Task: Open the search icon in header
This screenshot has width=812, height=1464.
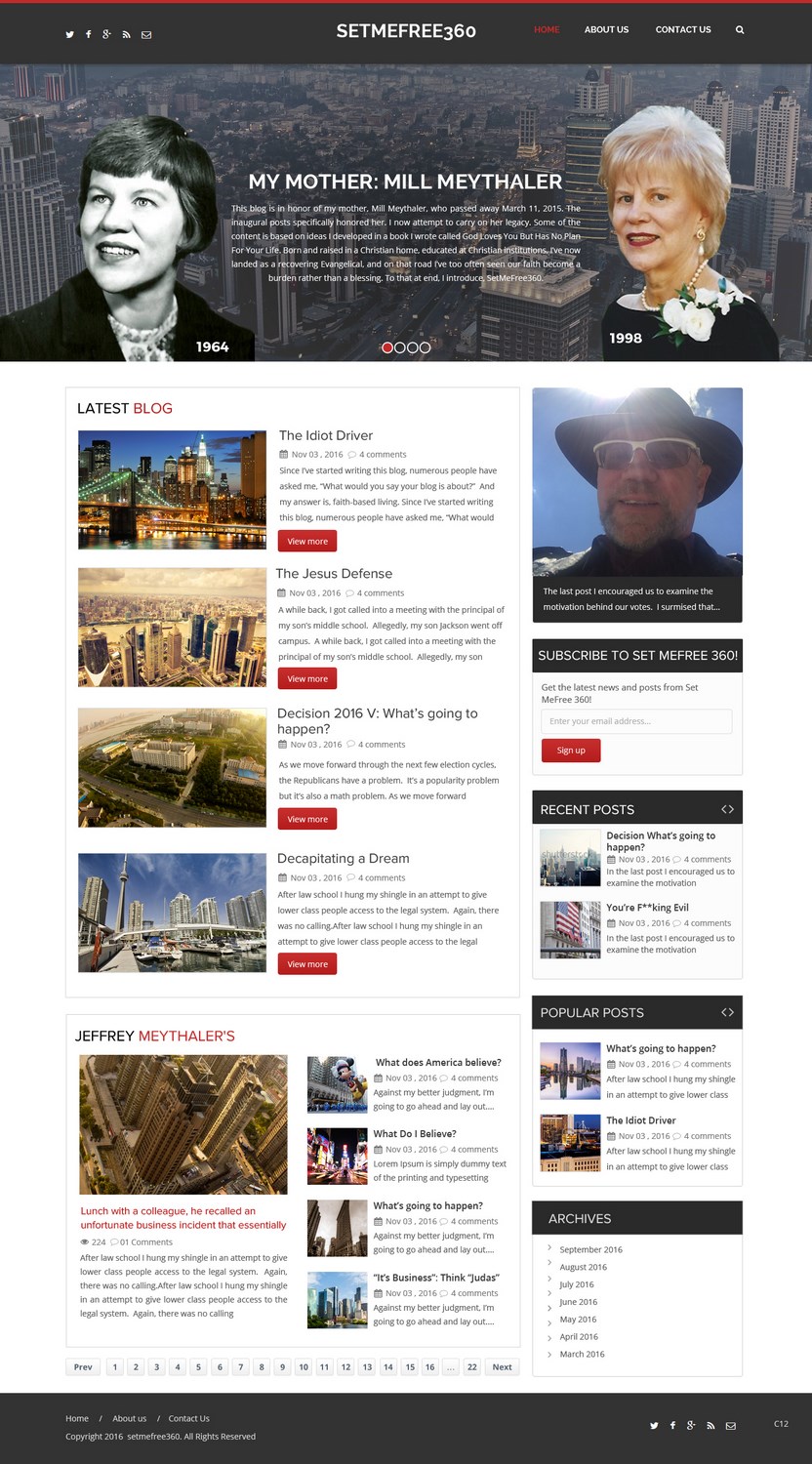Action: coord(740,30)
